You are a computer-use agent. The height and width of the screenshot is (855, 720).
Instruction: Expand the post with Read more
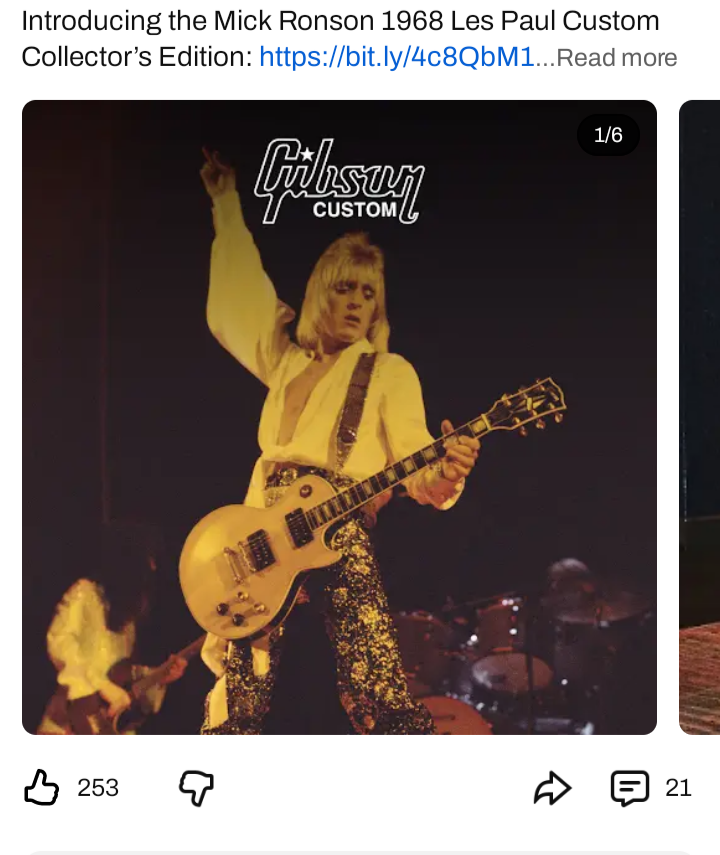coord(616,58)
